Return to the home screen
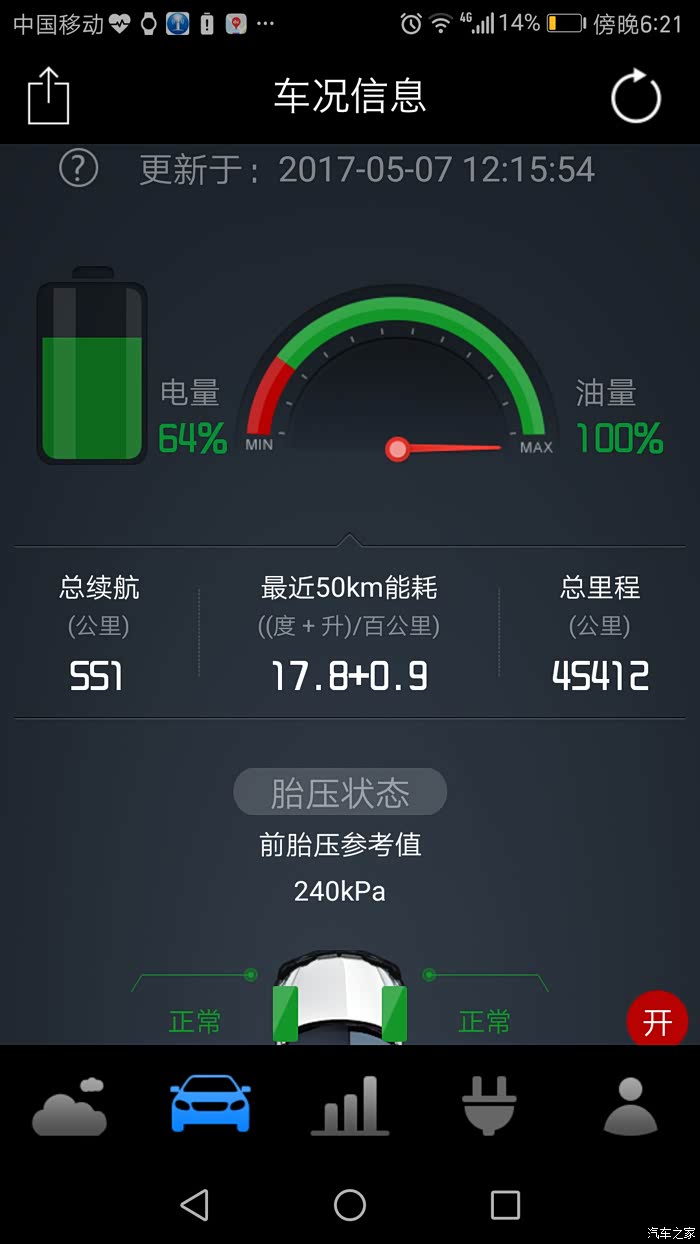This screenshot has height=1244, width=700. 350,1205
